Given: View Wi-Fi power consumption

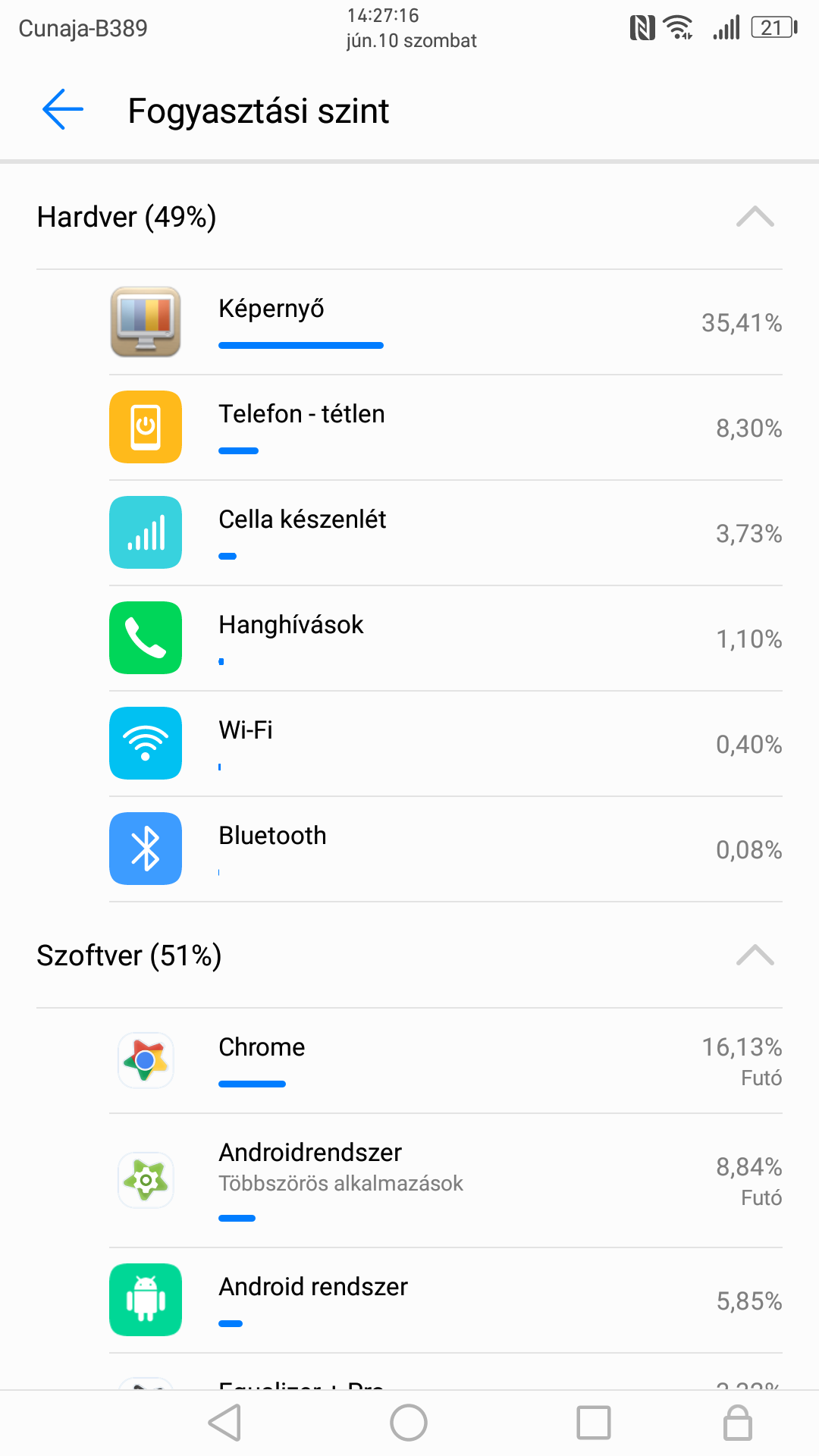Looking at the screenshot, I should click(x=446, y=744).
